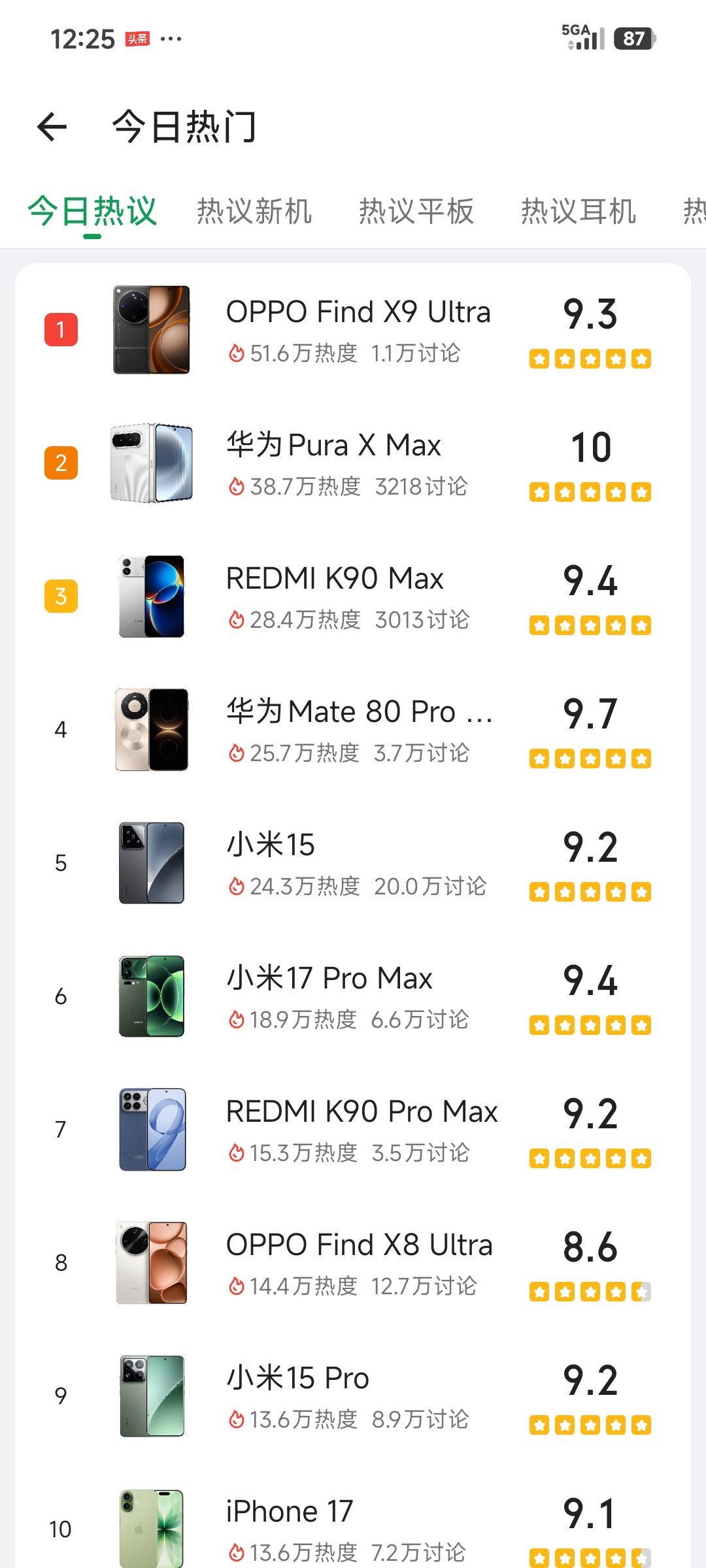The image size is (706, 1568).
Task: Tap the flame heat icon for OPPO Find X9 Ultra
Action: tap(237, 353)
